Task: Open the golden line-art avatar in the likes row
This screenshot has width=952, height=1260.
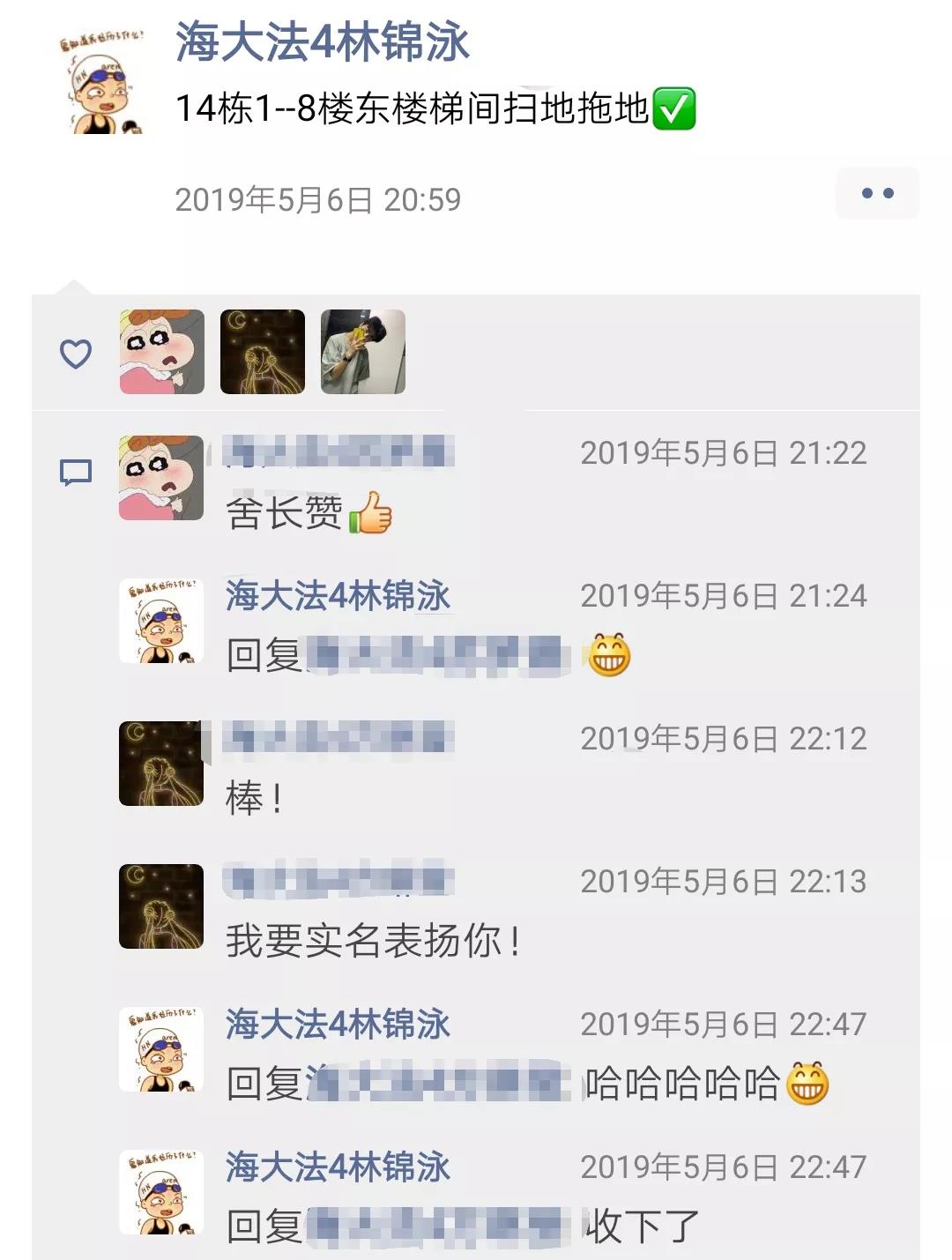Action: (263, 352)
